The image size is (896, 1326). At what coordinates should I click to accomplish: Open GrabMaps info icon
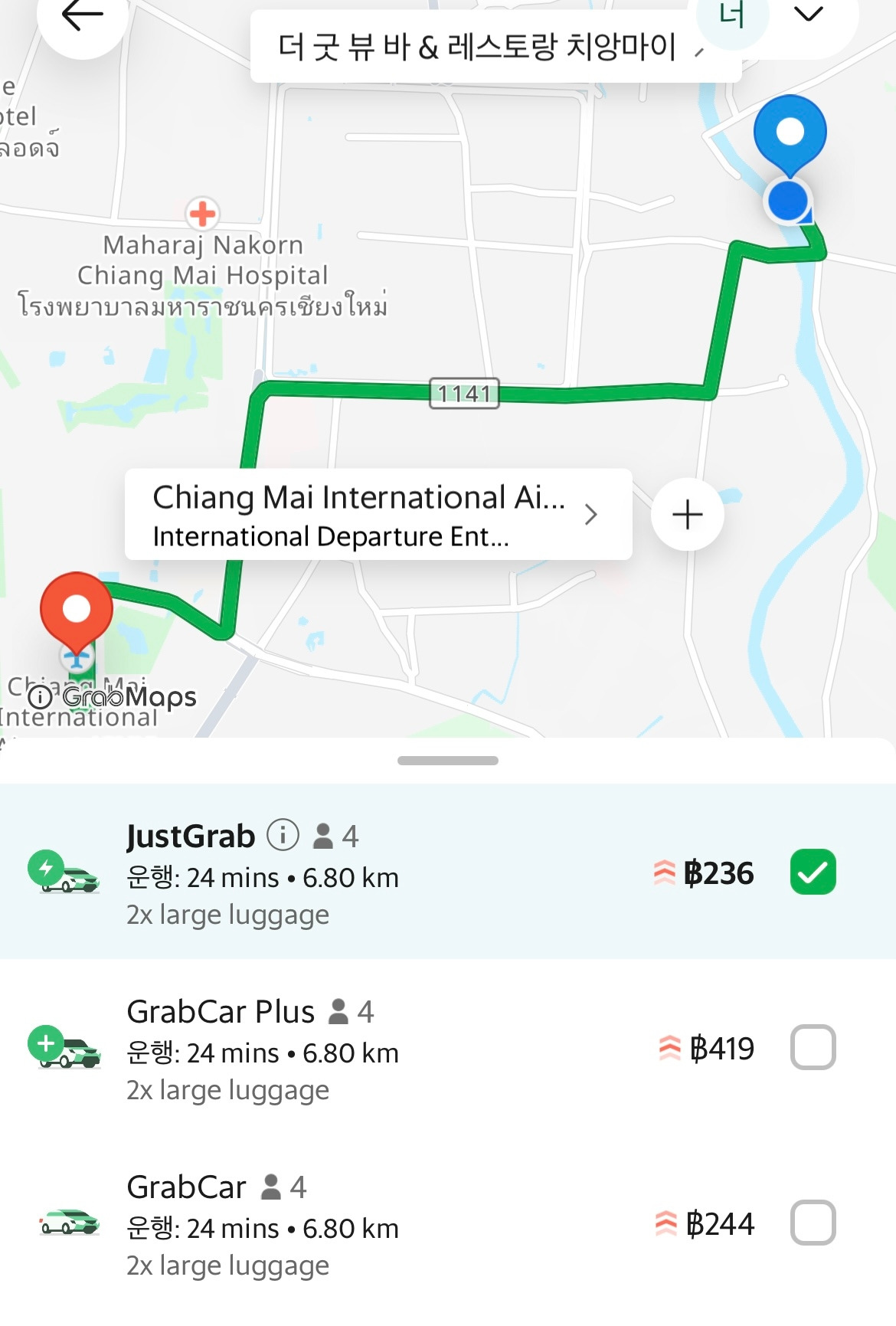(x=40, y=697)
